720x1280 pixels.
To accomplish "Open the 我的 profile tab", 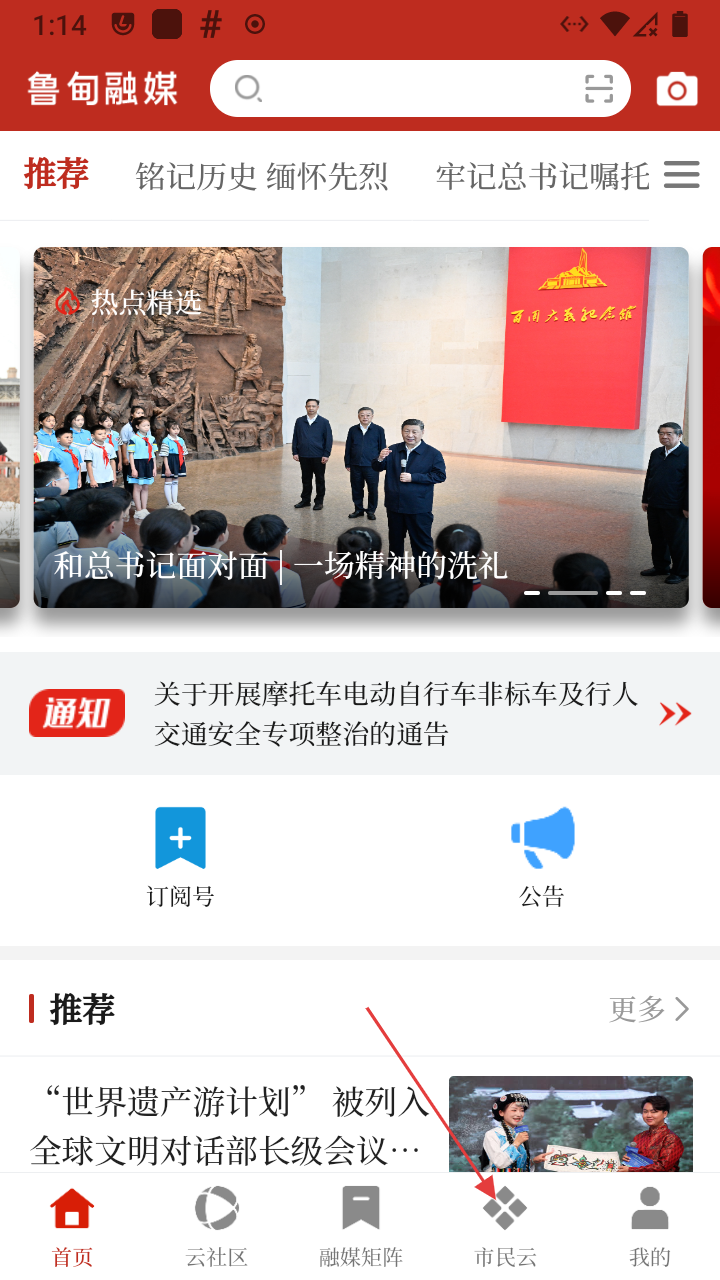I will click(649, 1226).
